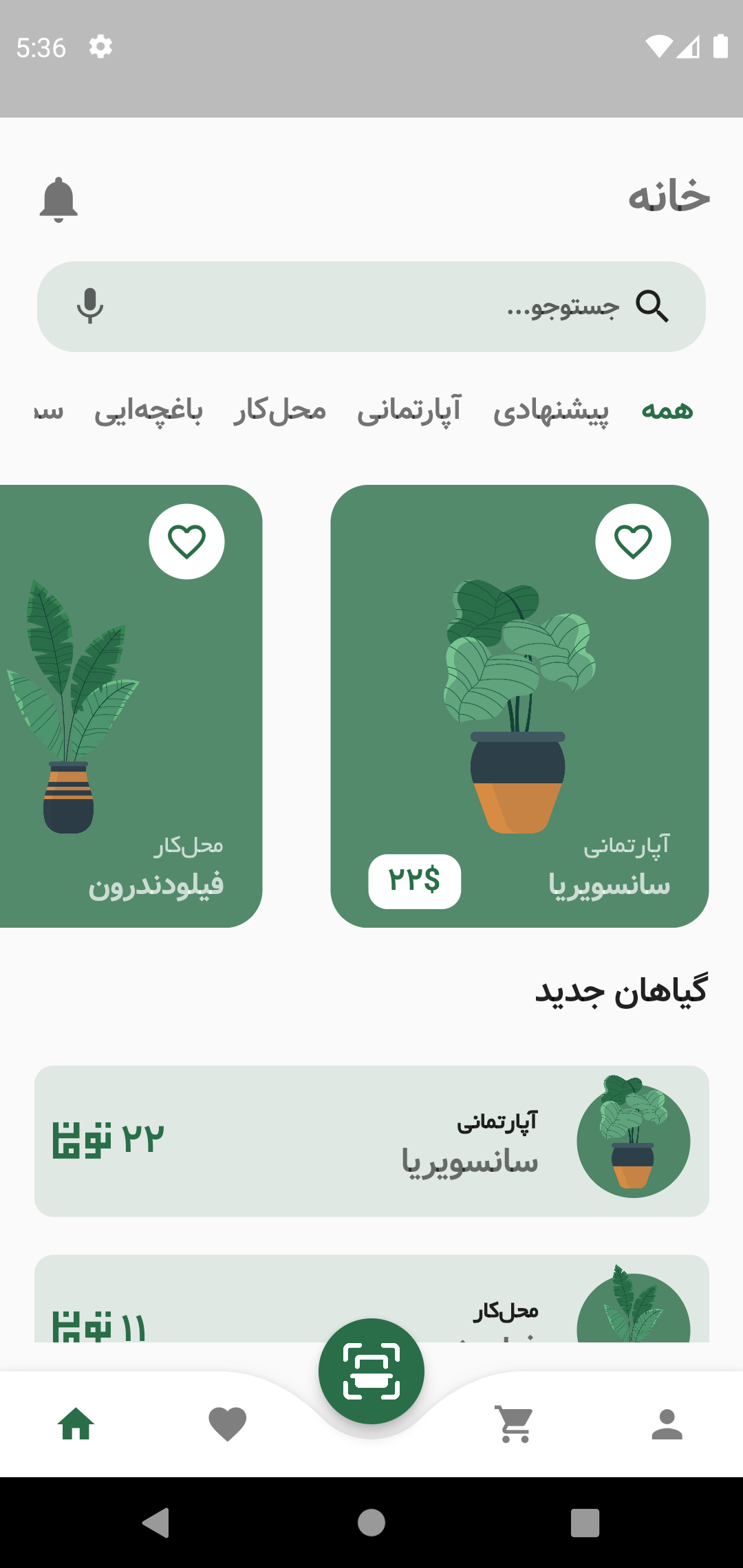Select the باغچه‌ایی category filter
Viewport: 743px width, 1568px height.
point(149,411)
